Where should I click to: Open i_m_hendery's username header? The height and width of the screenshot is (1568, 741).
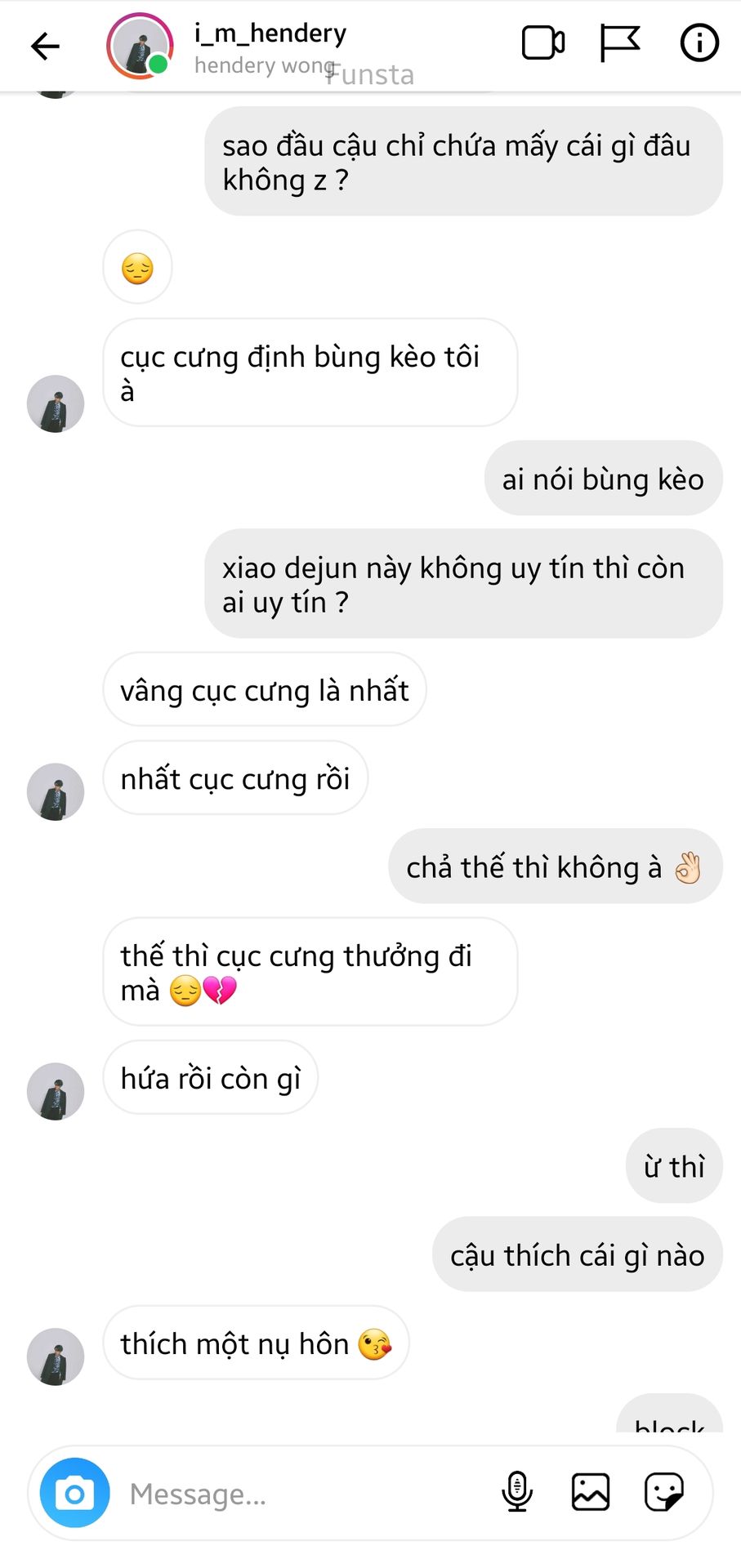tap(270, 33)
